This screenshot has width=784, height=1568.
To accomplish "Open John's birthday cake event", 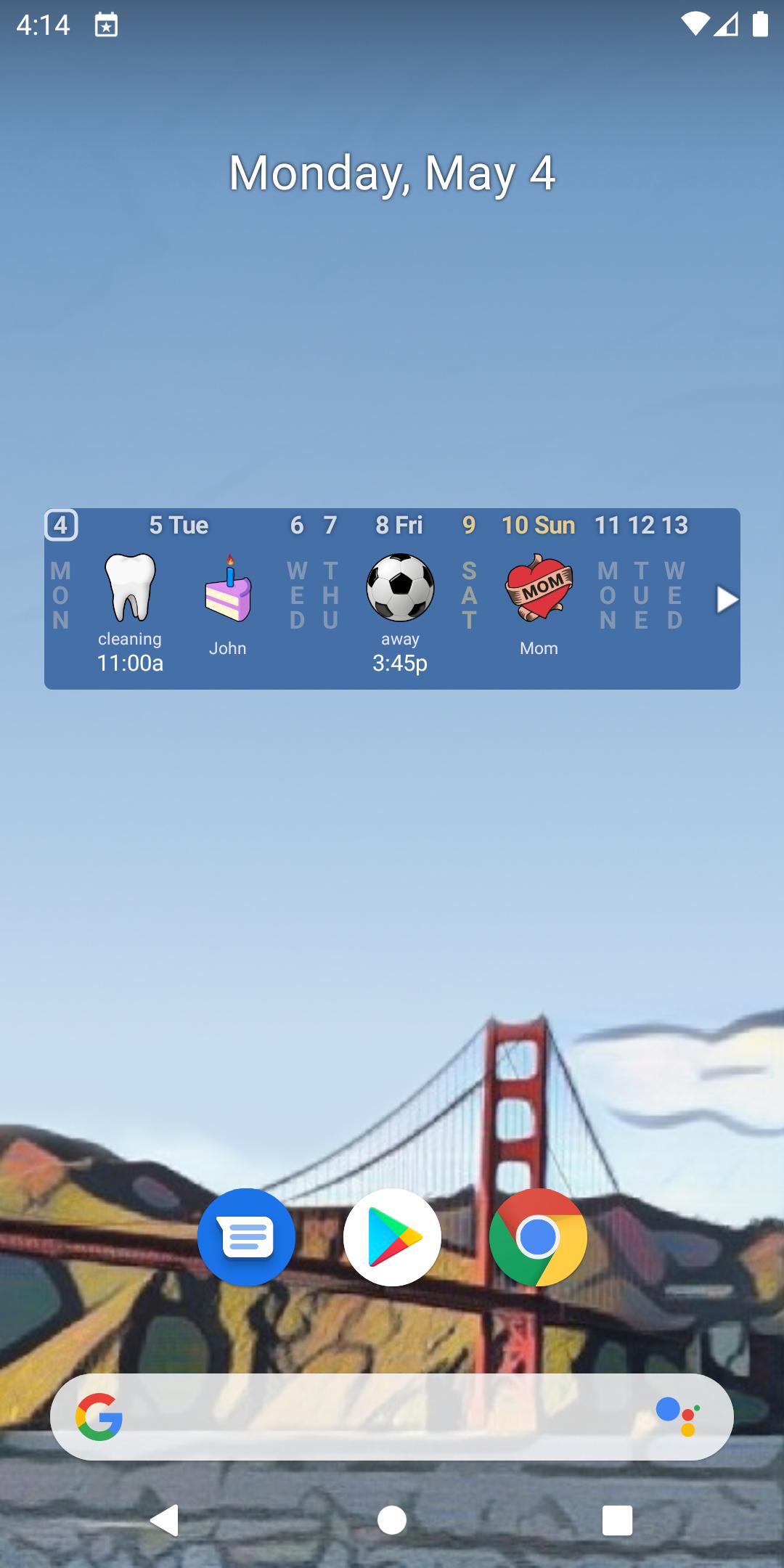I will (228, 603).
